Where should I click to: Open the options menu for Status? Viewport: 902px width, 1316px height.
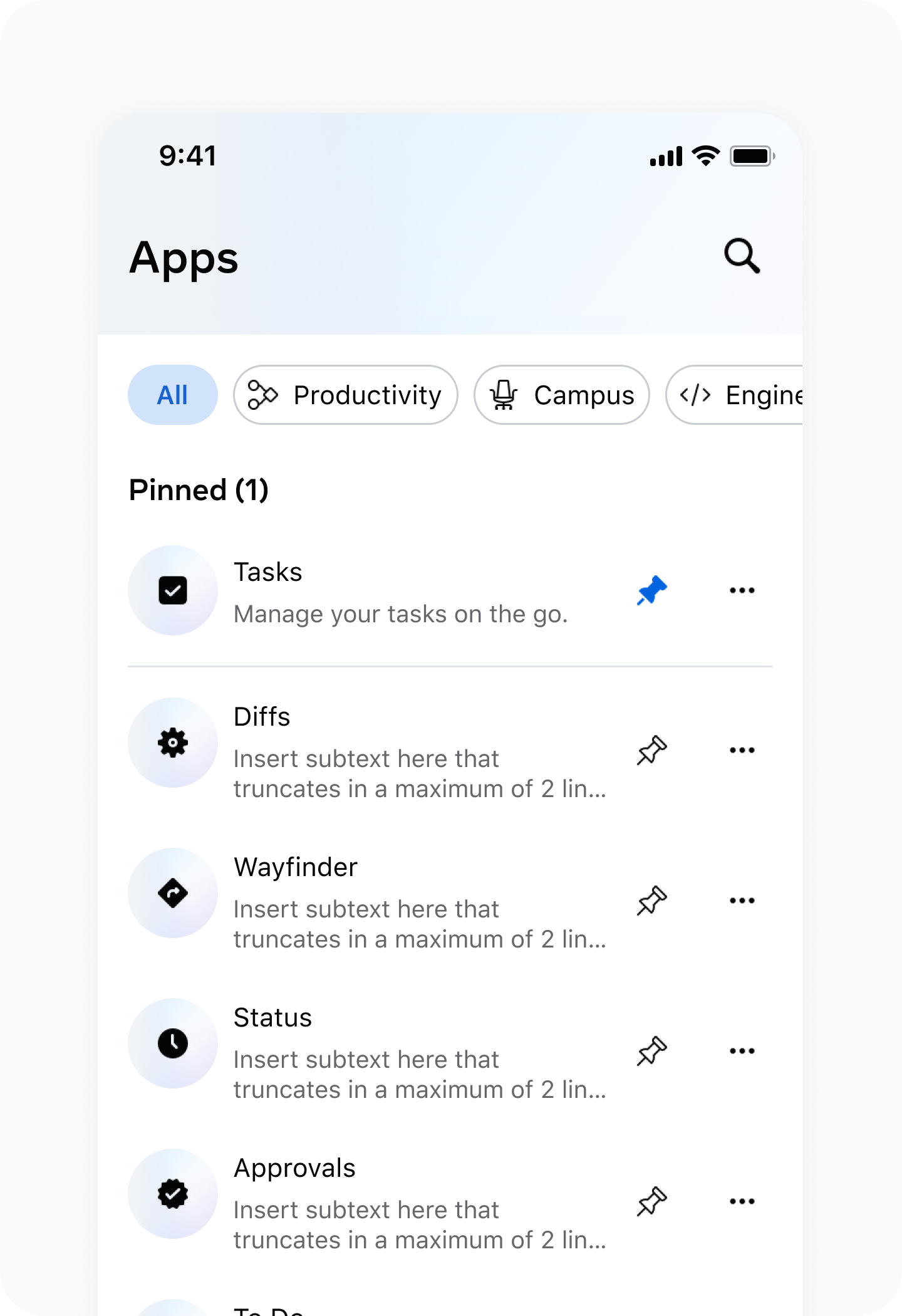click(742, 1050)
